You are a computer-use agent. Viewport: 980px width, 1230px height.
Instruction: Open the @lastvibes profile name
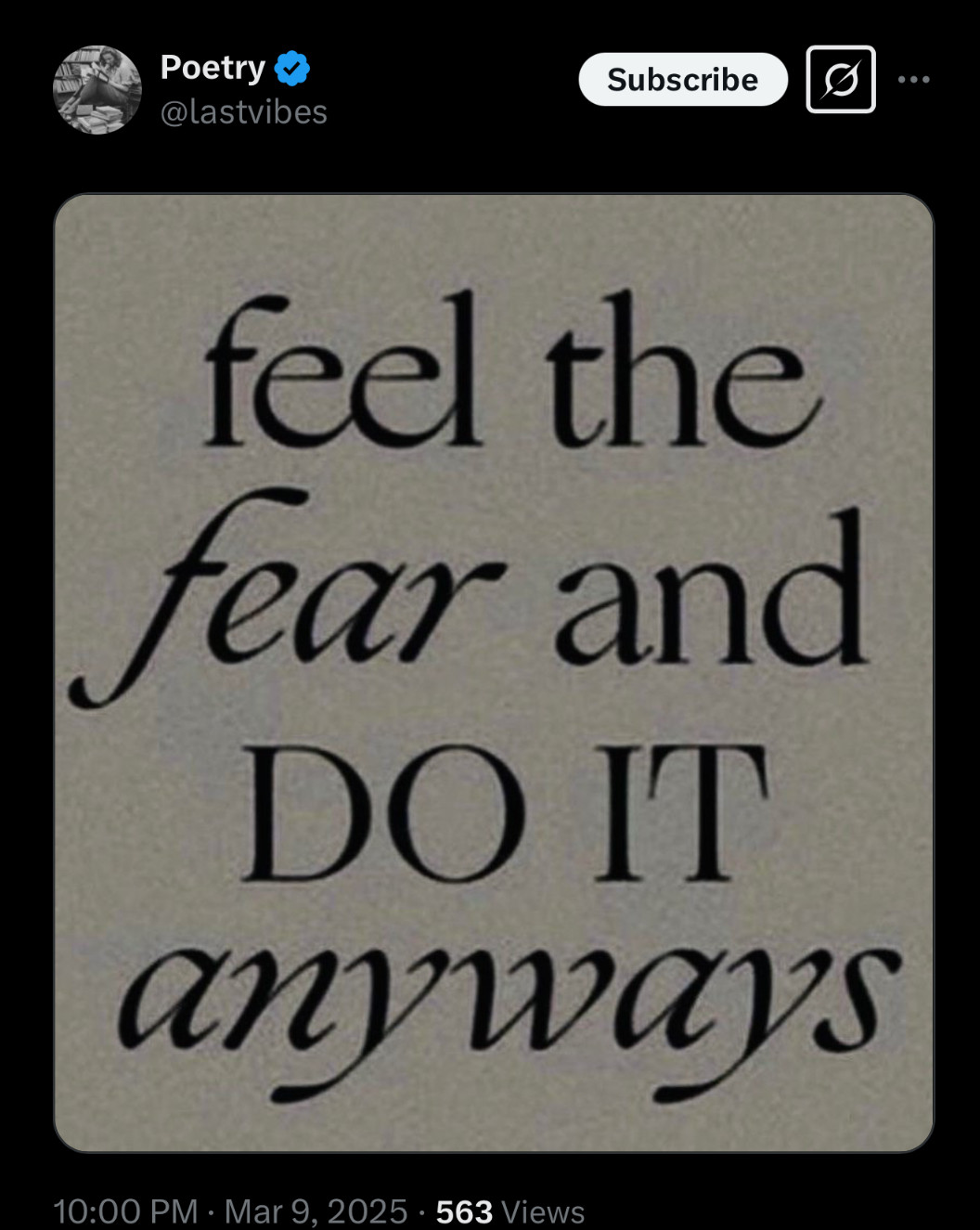coord(243,112)
